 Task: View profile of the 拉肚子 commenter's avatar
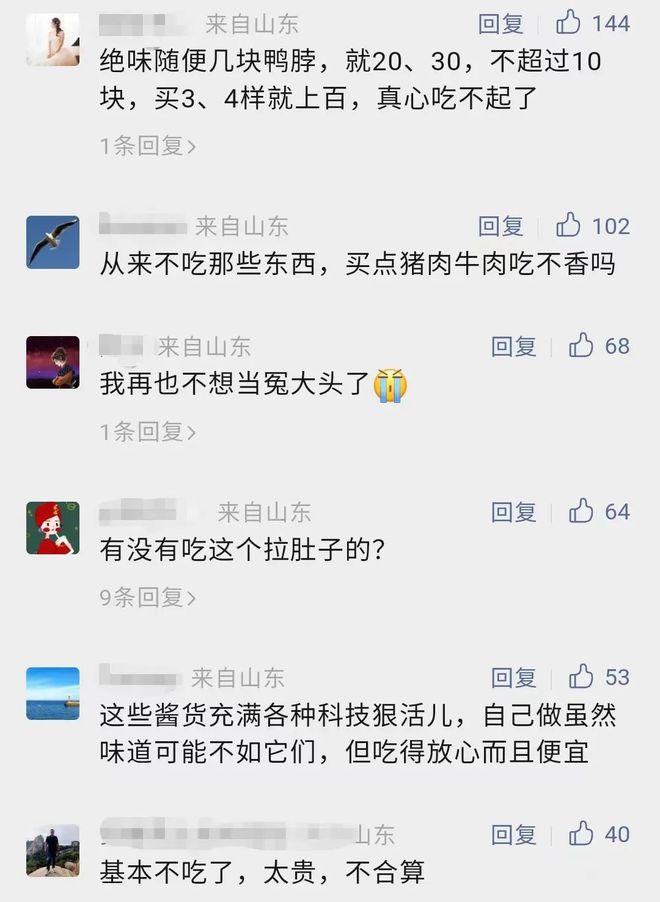click(x=52, y=528)
